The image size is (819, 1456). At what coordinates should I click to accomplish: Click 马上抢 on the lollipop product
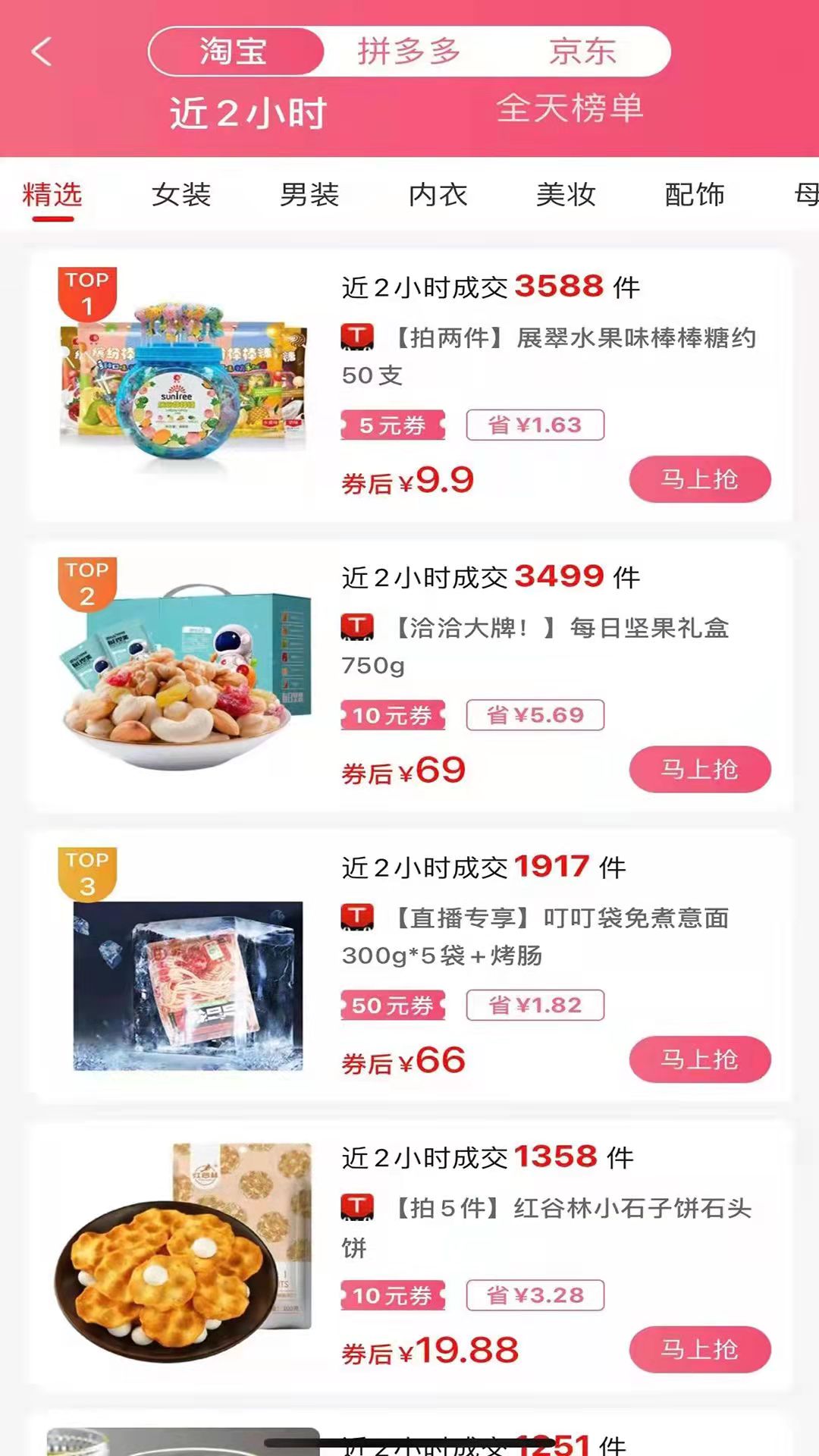pos(700,479)
